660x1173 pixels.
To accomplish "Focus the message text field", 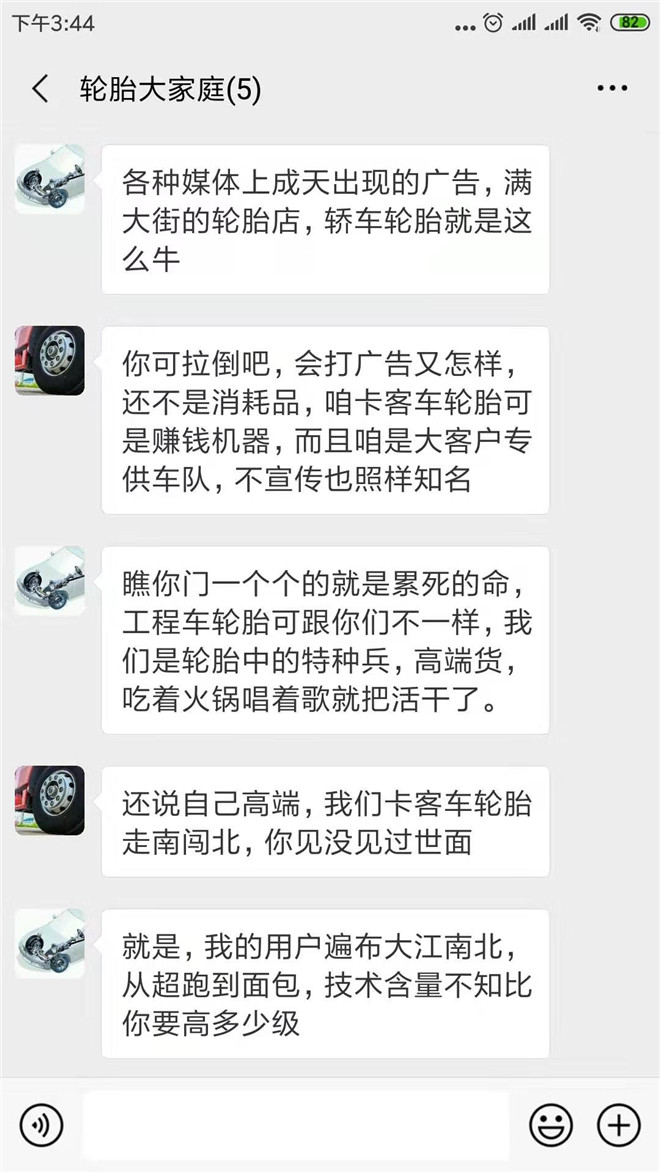I will pos(296,1125).
